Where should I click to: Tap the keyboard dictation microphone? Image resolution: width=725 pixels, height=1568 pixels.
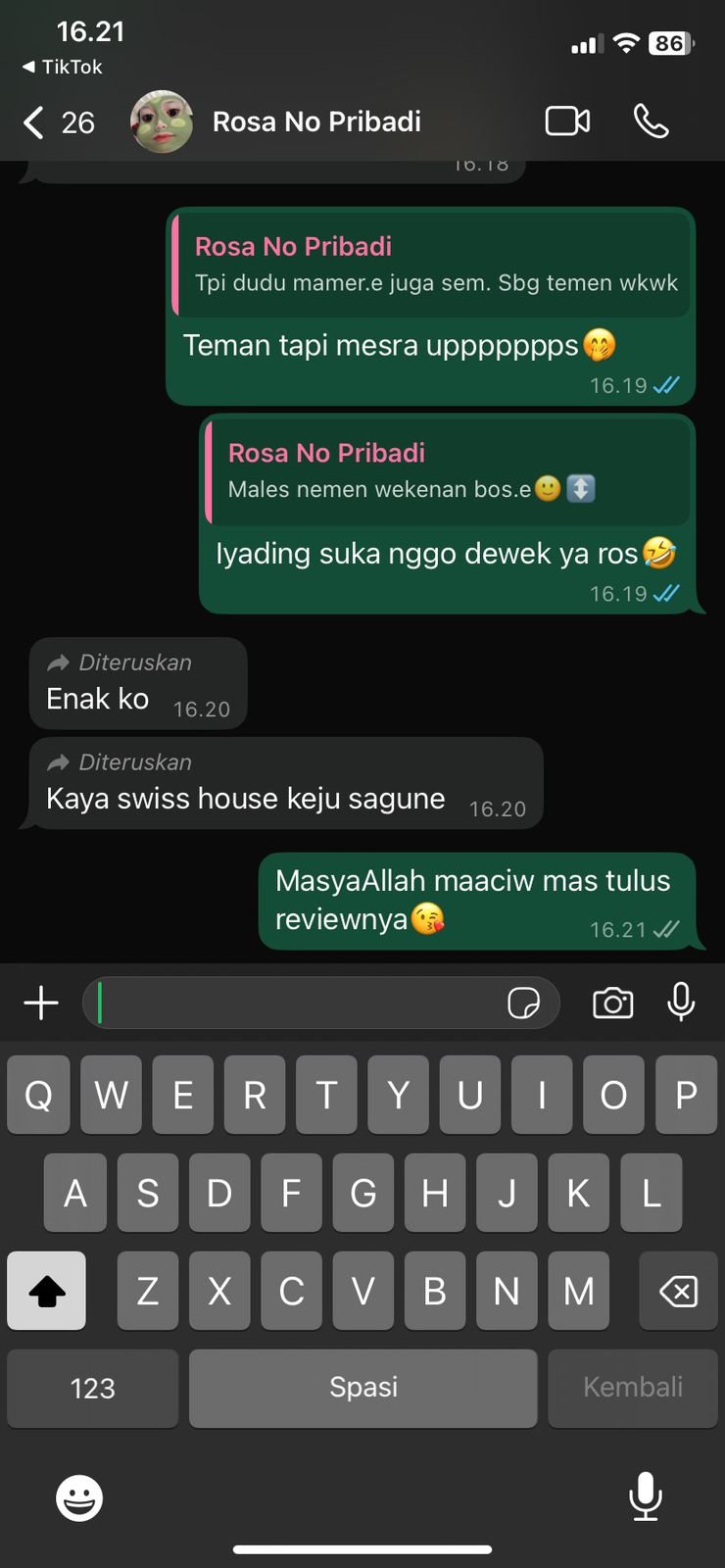(x=646, y=1497)
